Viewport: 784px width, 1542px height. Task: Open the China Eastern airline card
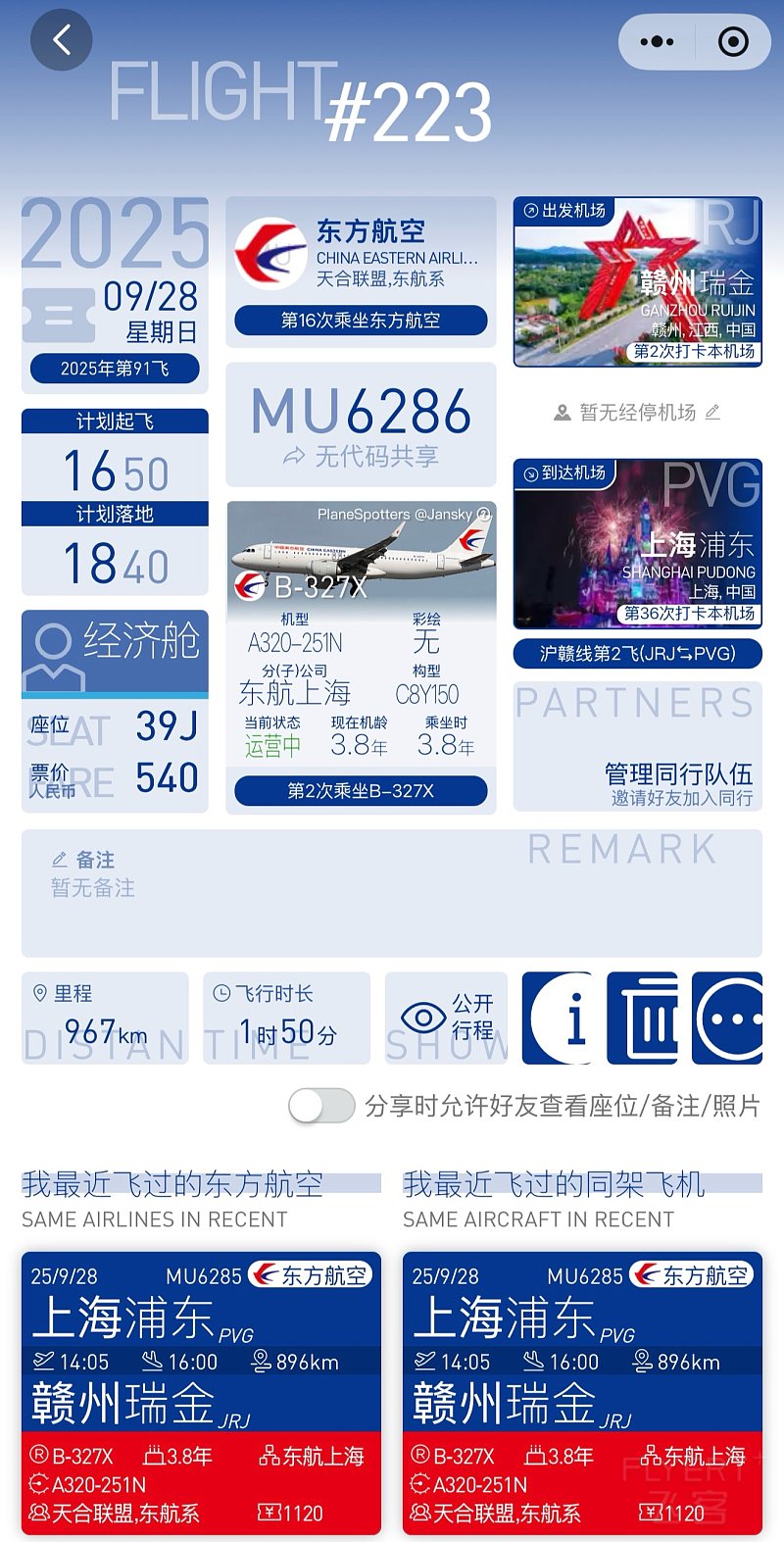361,255
